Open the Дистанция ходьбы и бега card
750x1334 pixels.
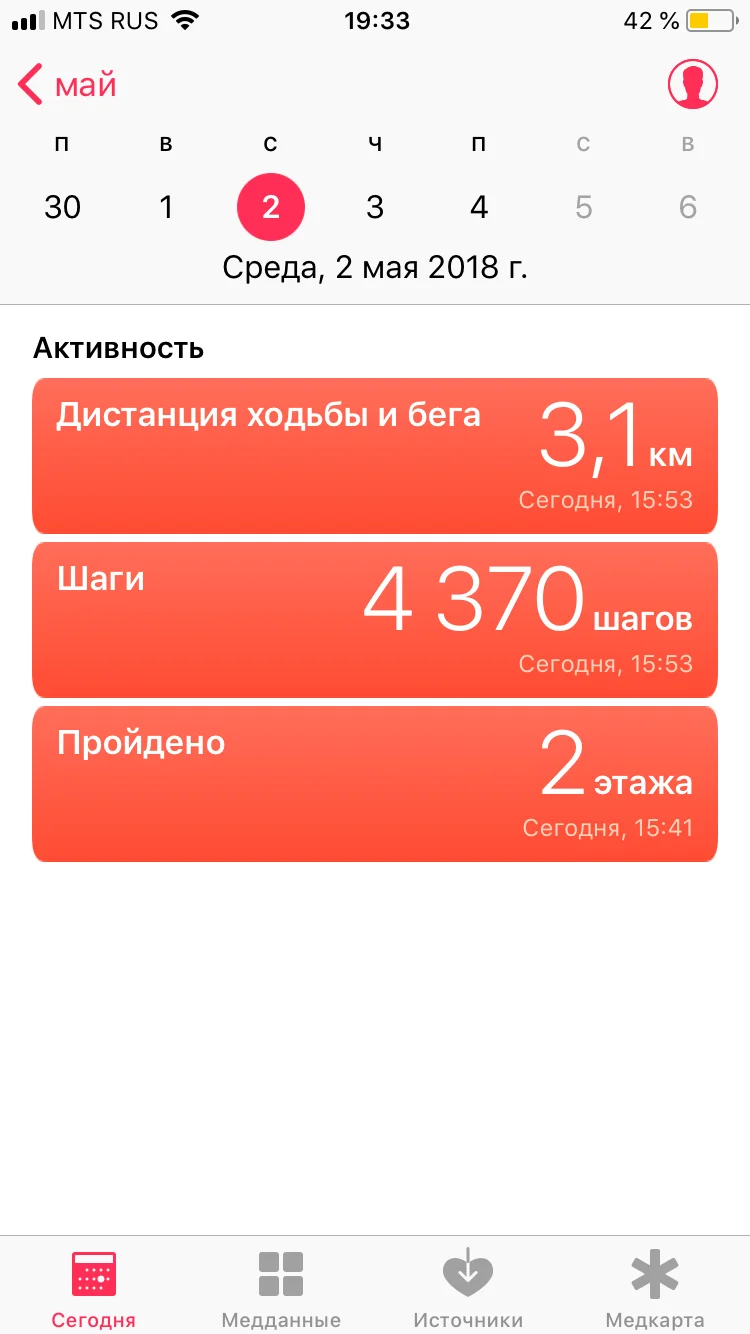tap(375, 456)
